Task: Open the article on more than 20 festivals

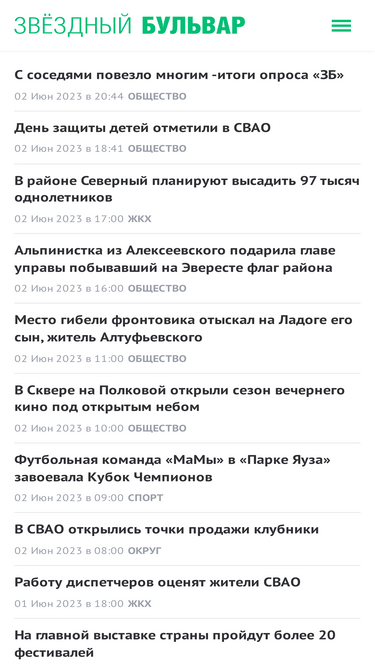Action: (x=175, y=644)
